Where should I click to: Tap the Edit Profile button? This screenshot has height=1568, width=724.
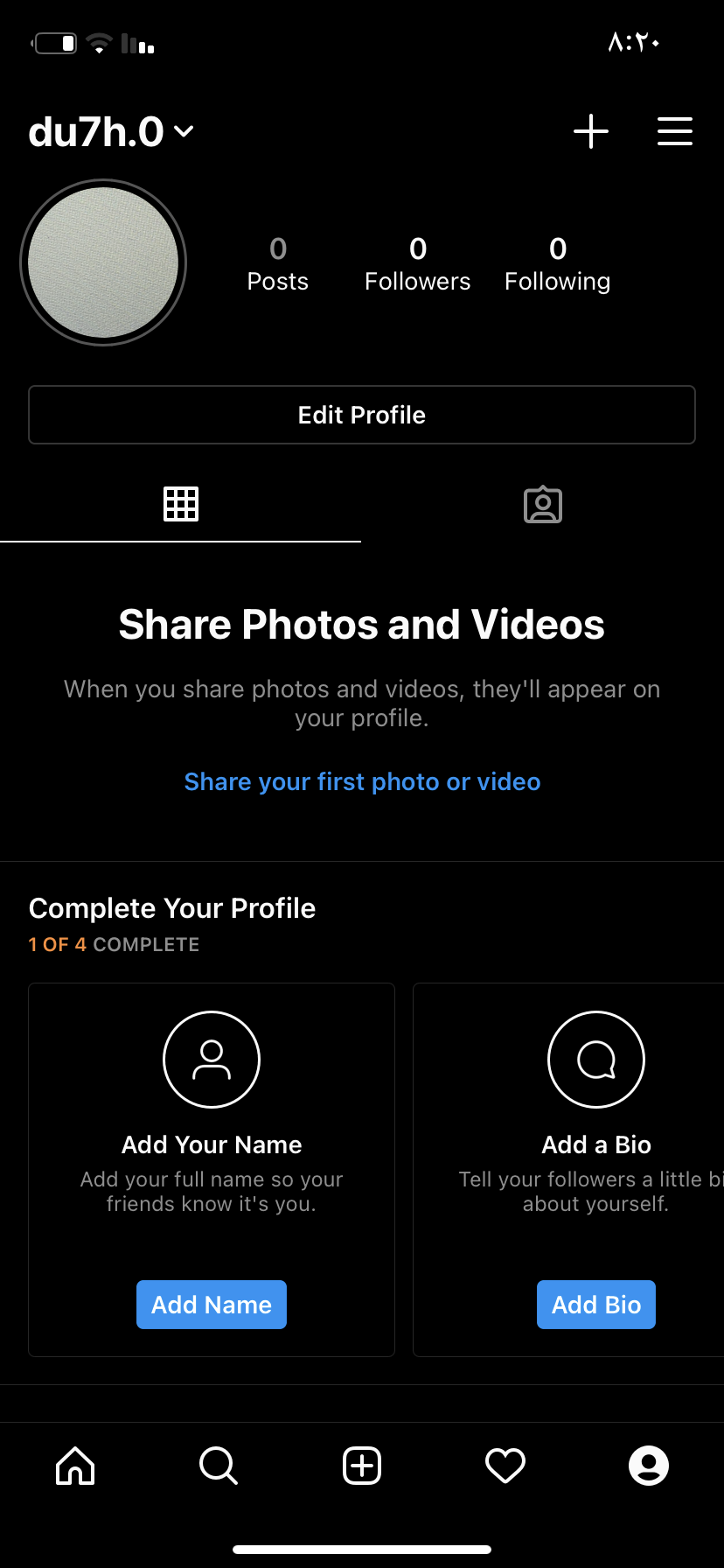point(362,415)
